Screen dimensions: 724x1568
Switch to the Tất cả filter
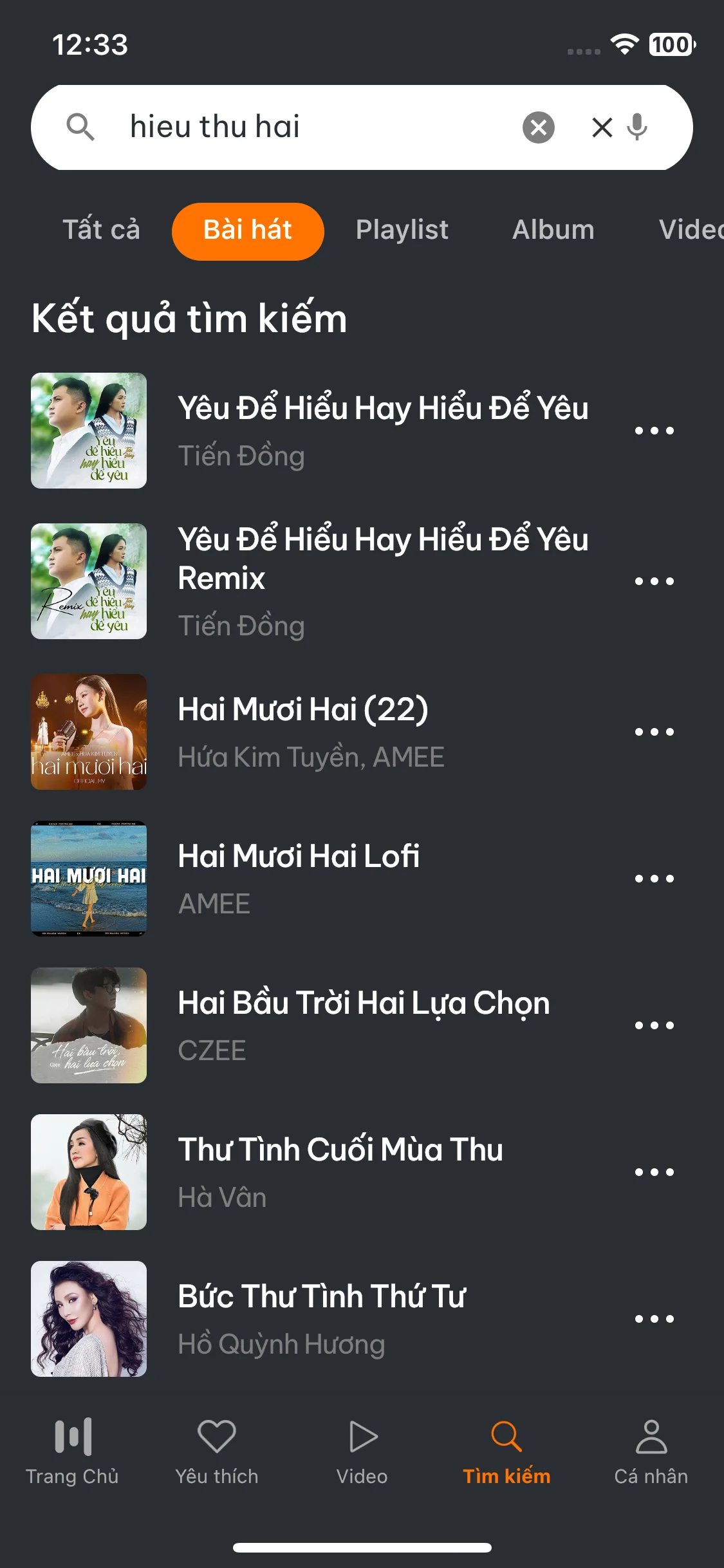click(x=101, y=230)
